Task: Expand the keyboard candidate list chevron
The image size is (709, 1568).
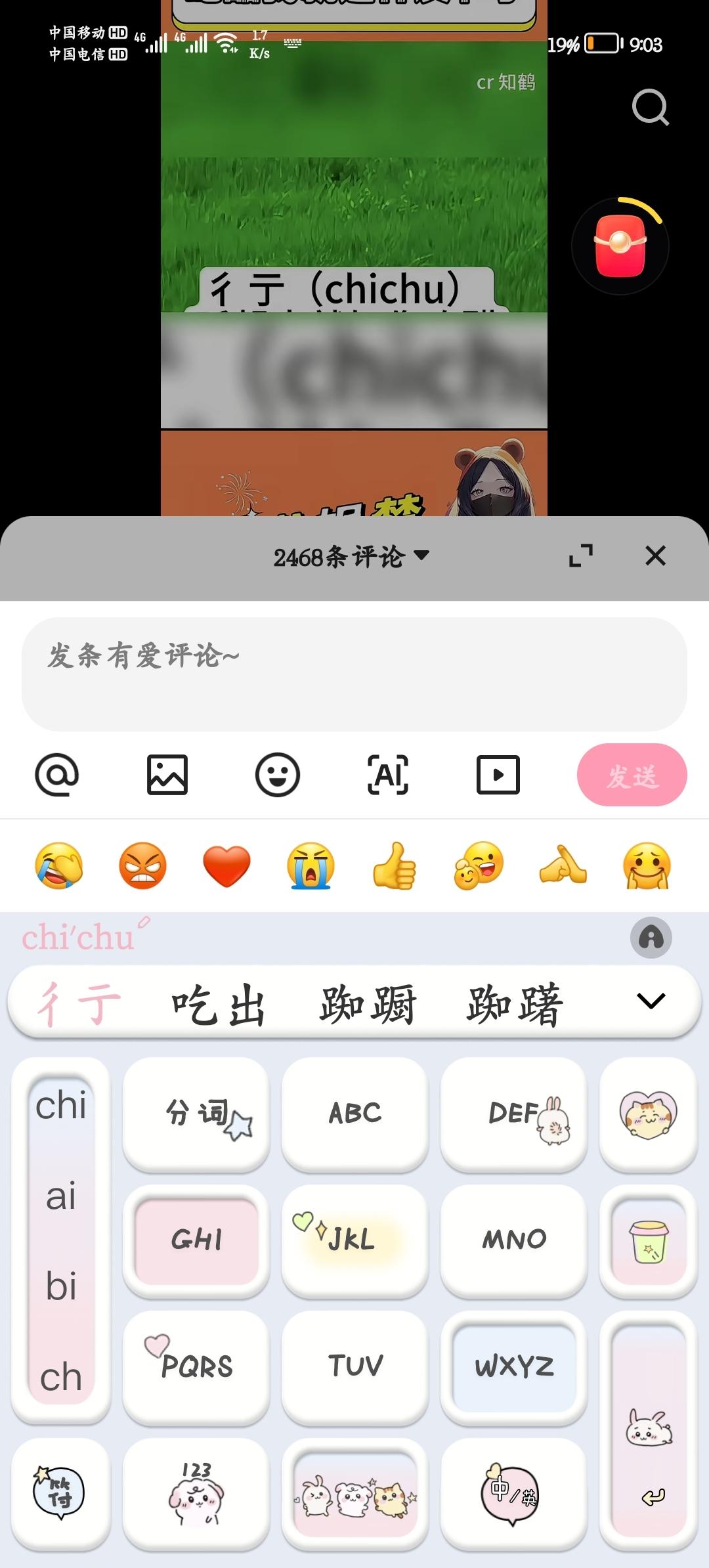Action: [x=651, y=1001]
